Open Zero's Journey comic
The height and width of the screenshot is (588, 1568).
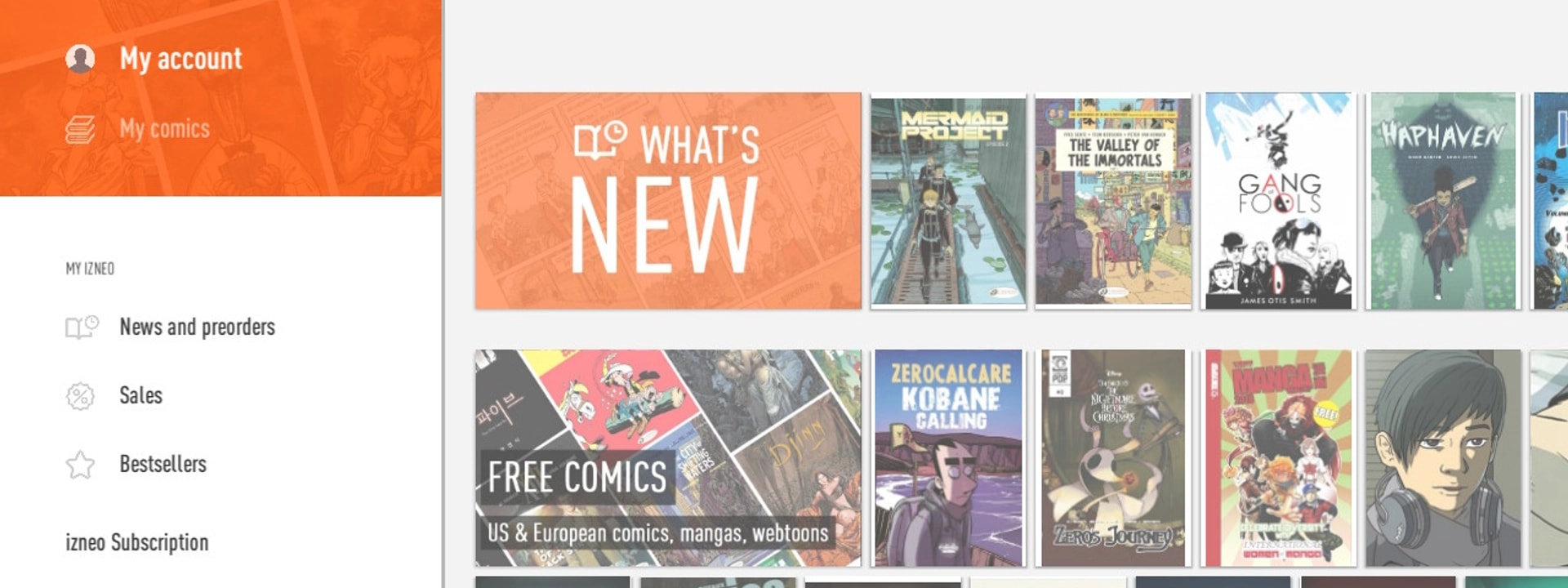pos(1113,458)
